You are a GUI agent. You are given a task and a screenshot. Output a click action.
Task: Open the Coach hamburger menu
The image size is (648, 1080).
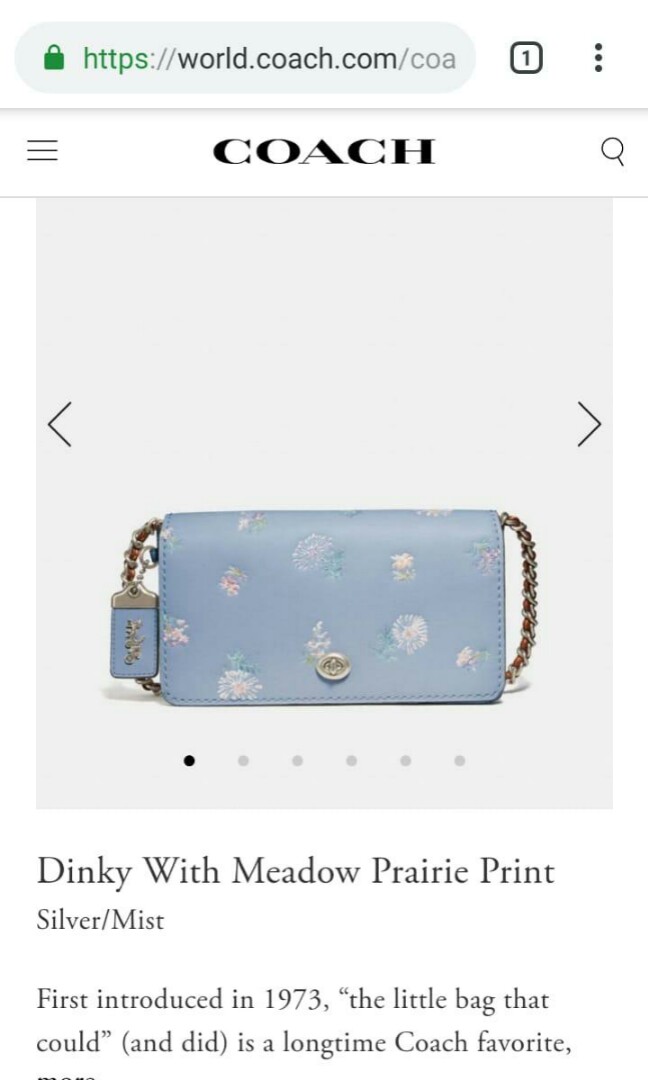tap(42, 152)
